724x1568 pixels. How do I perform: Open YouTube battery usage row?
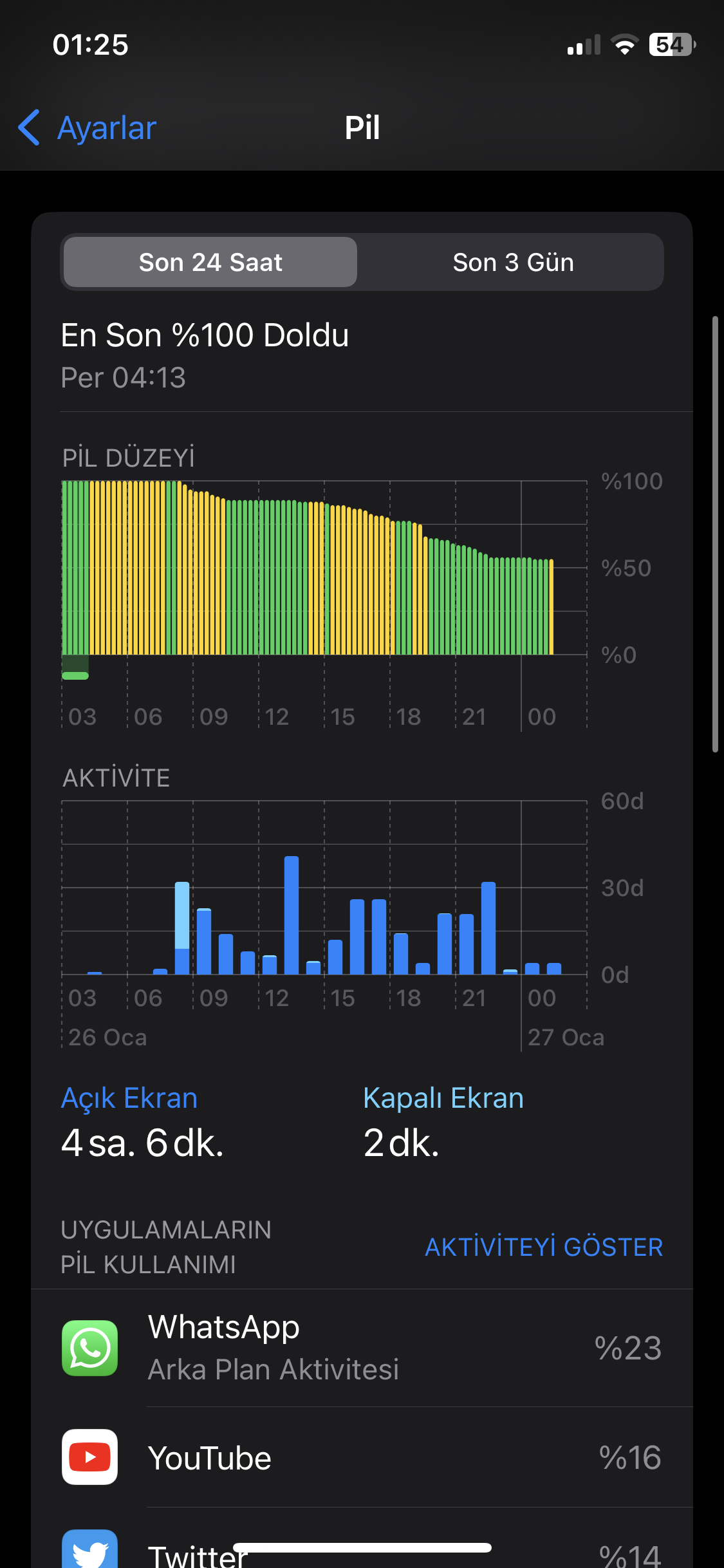point(362,1457)
